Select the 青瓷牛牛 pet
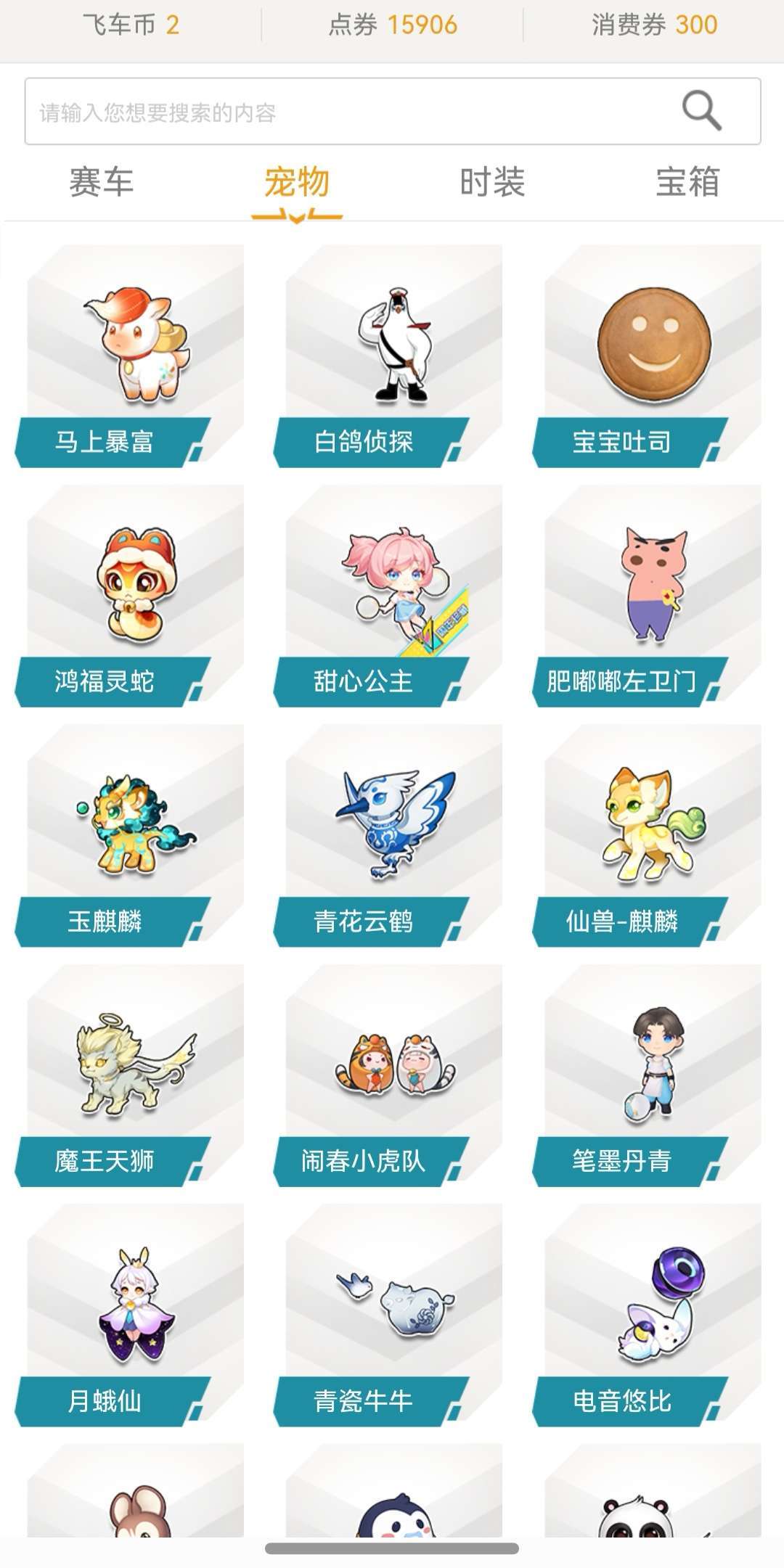Image resolution: width=784 pixels, height=1568 pixels. (x=388, y=1315)
